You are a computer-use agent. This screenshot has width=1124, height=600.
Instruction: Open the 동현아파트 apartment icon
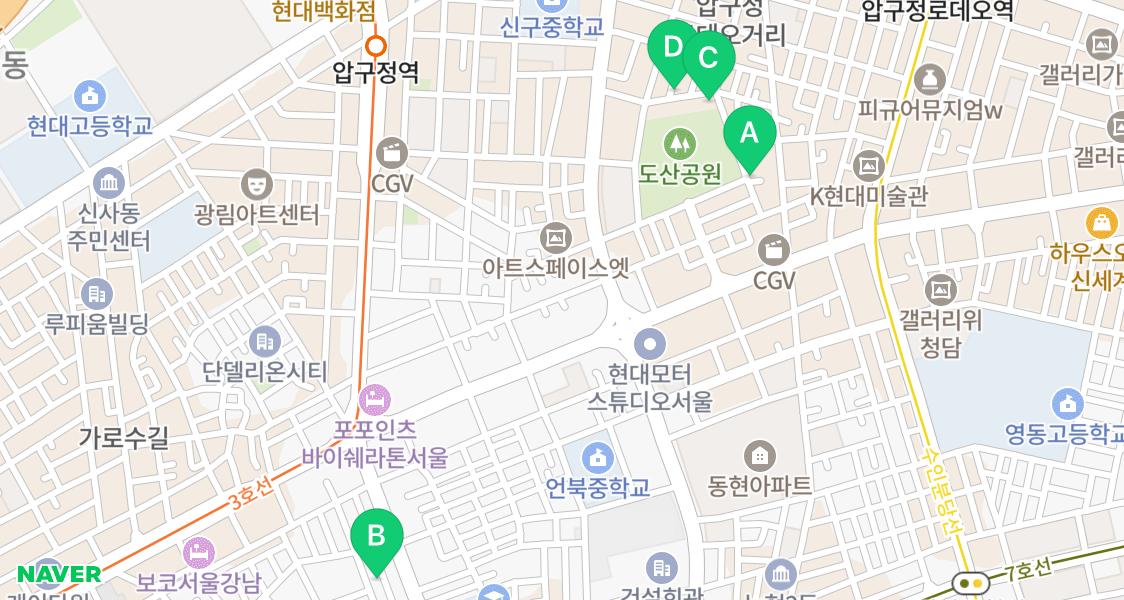pyautogui.click(x=760, y=456)
